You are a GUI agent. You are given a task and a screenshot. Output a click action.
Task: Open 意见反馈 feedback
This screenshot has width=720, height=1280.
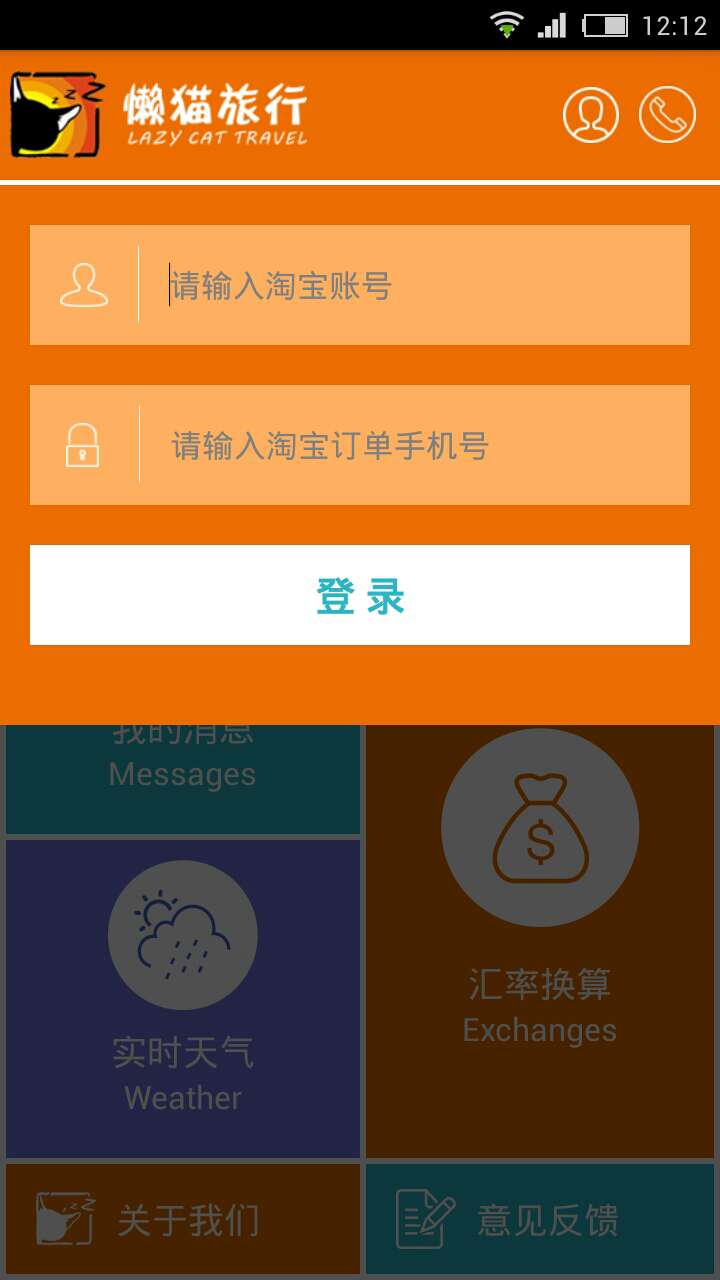[x=540, y=1220]
